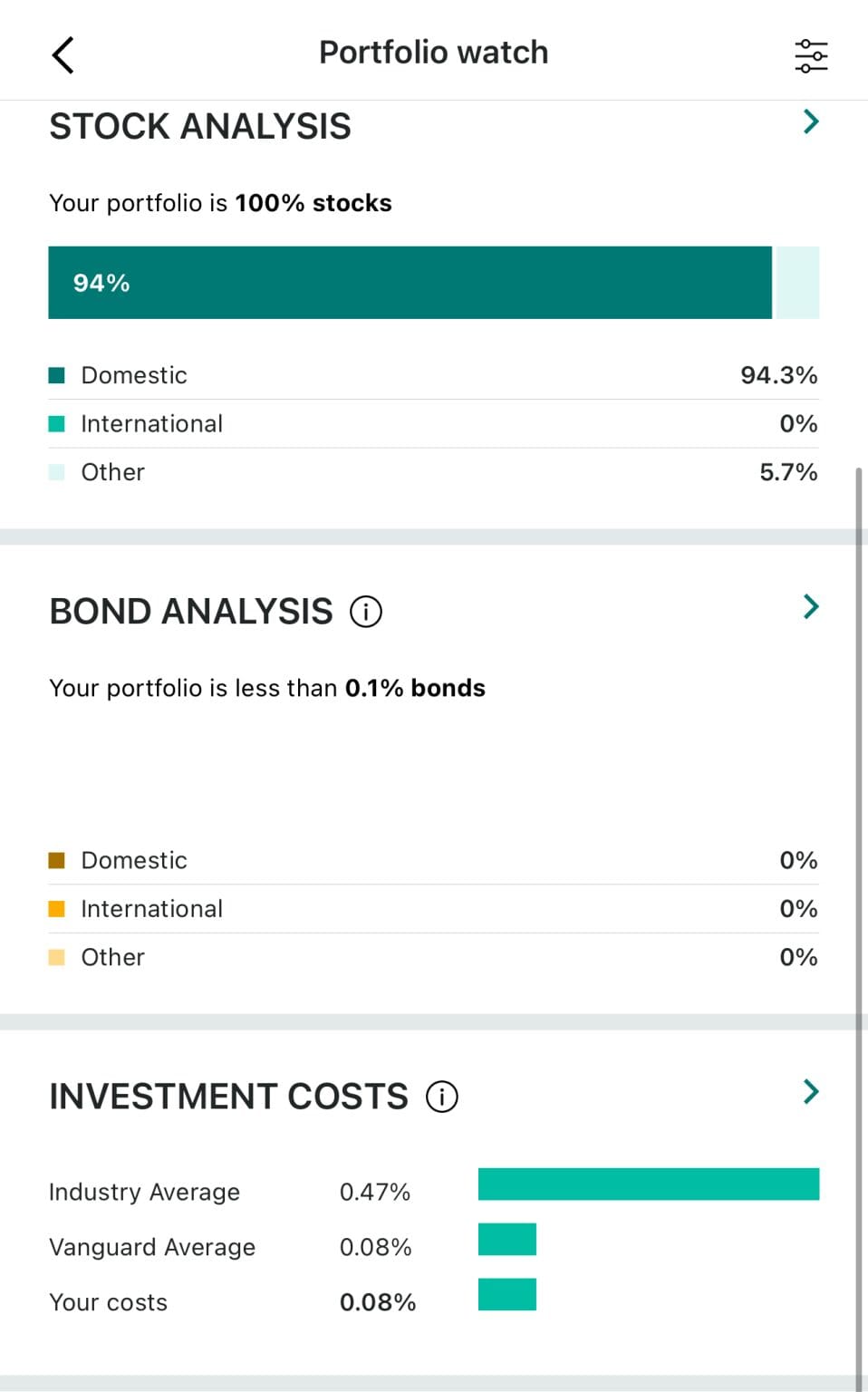Open the Bond Analysis info tooltip
Image resolution: width=868 pixels, height=1392 pixels.
(365, 612)
